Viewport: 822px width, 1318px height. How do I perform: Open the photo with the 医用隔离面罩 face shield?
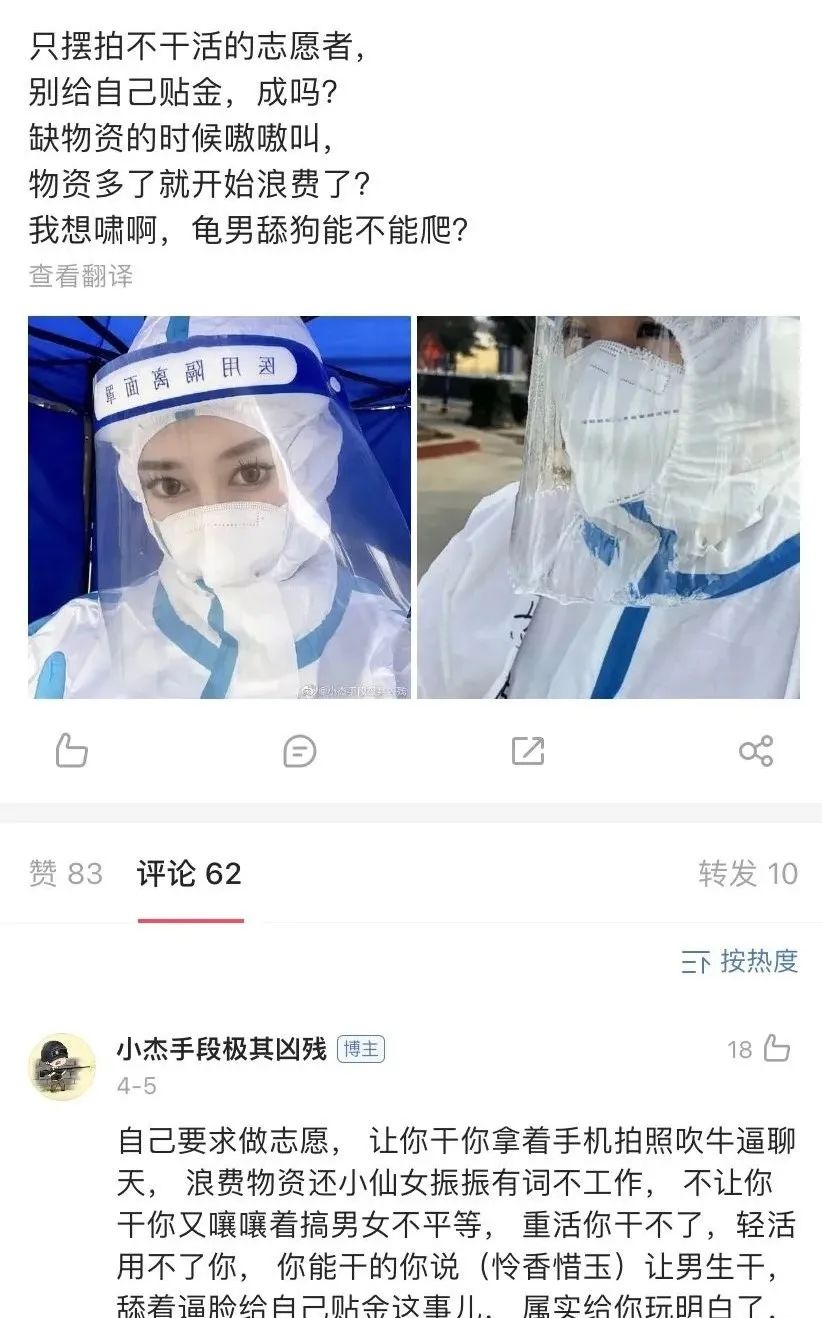[x=219, y=507]
